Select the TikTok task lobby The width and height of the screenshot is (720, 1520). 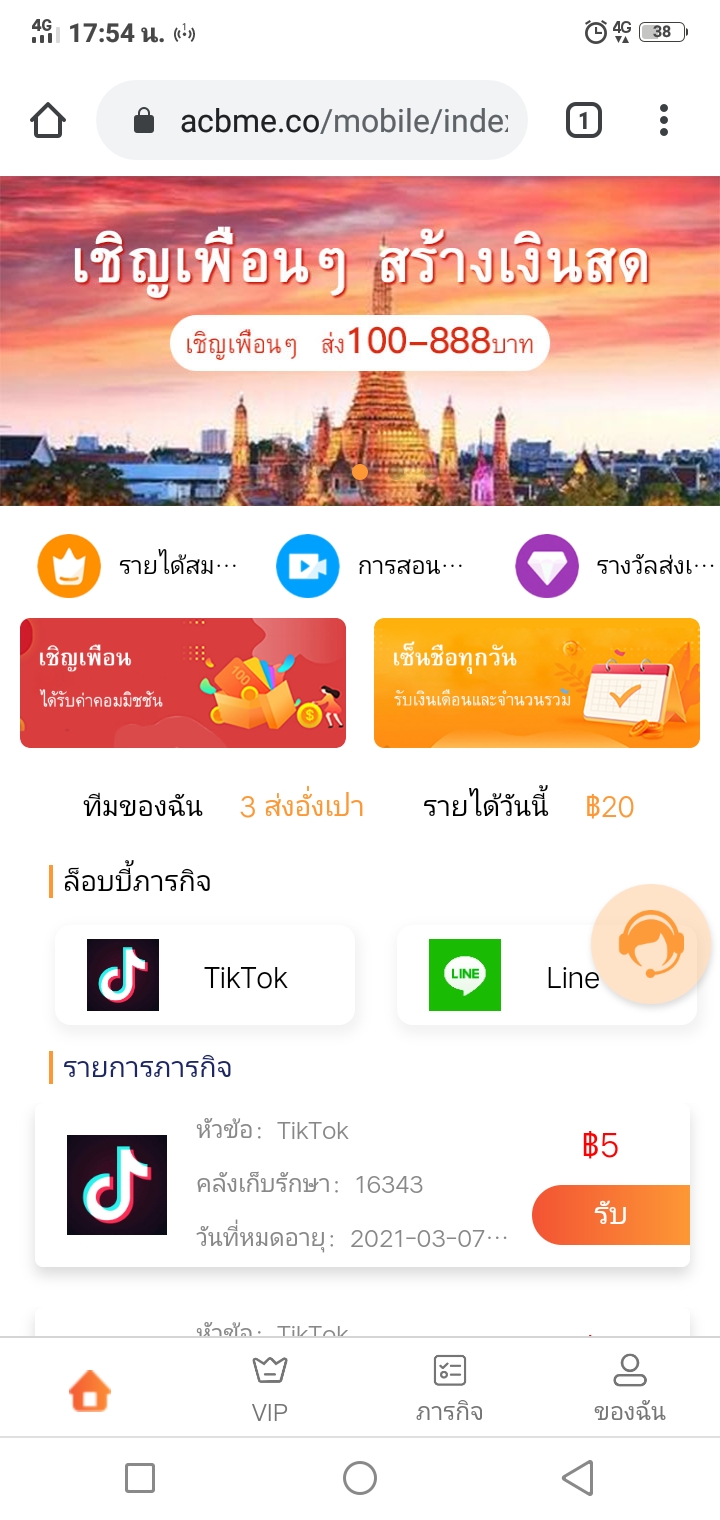205,975
